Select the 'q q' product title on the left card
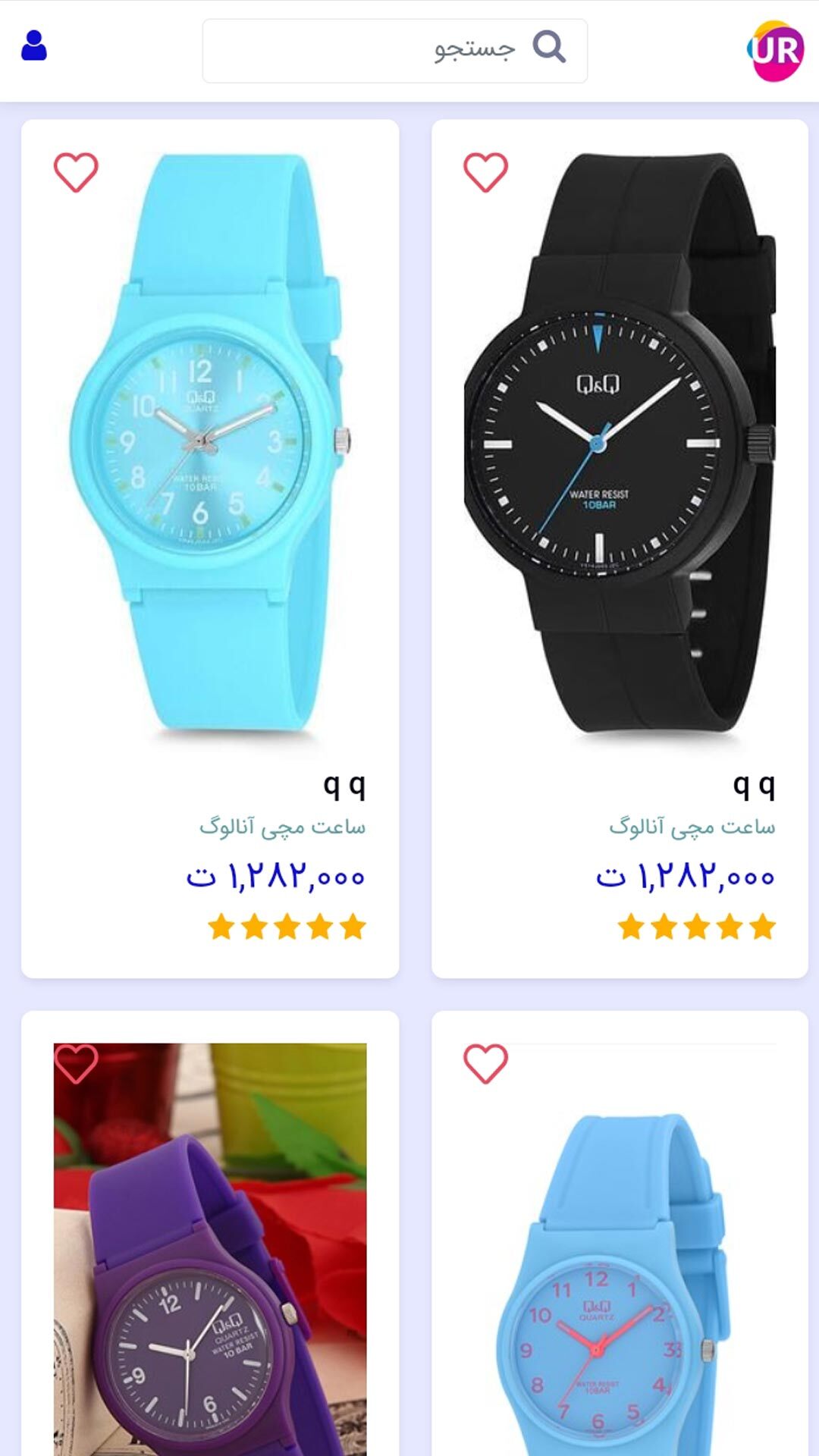819x1456 pixels. pos(344,787)
